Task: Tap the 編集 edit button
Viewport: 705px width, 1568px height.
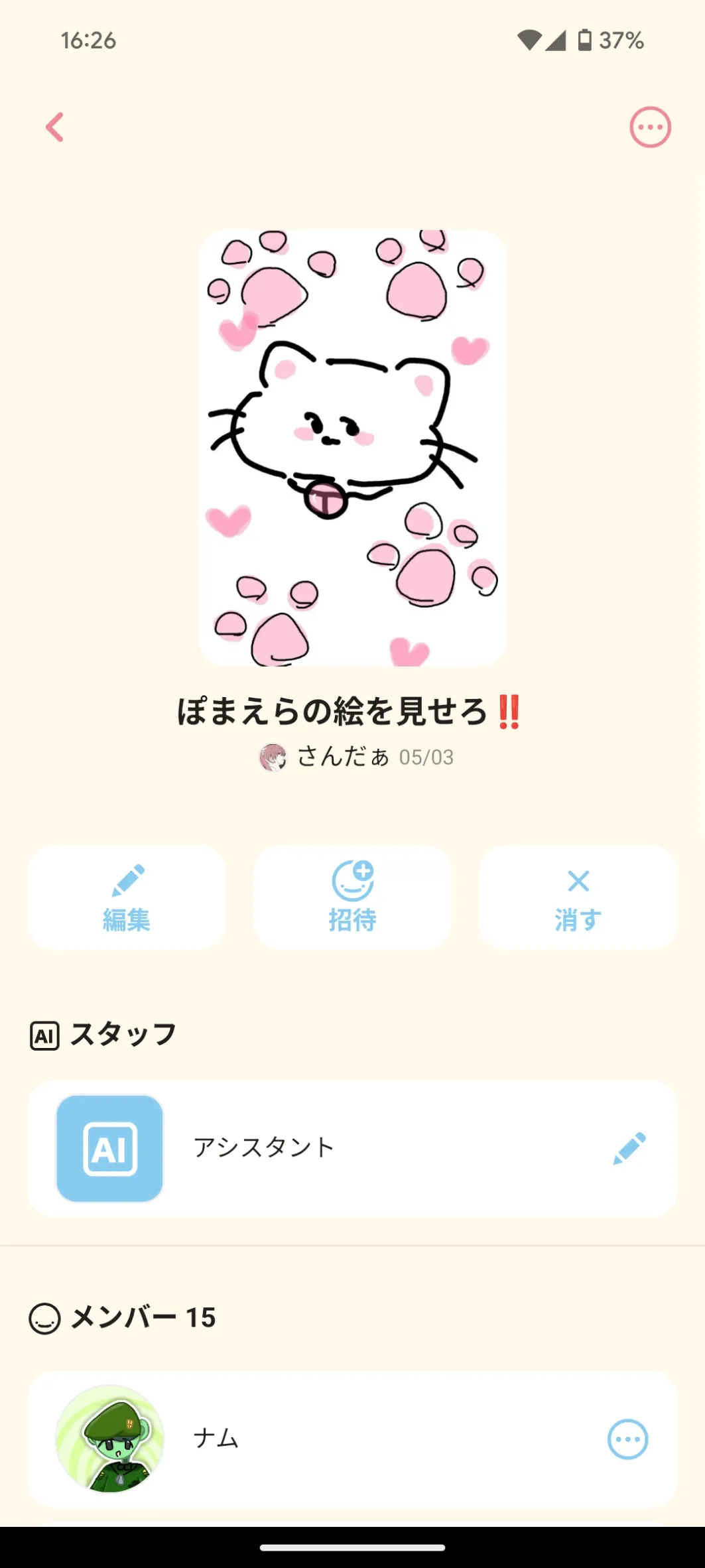Action: click(x=127, y=897)
